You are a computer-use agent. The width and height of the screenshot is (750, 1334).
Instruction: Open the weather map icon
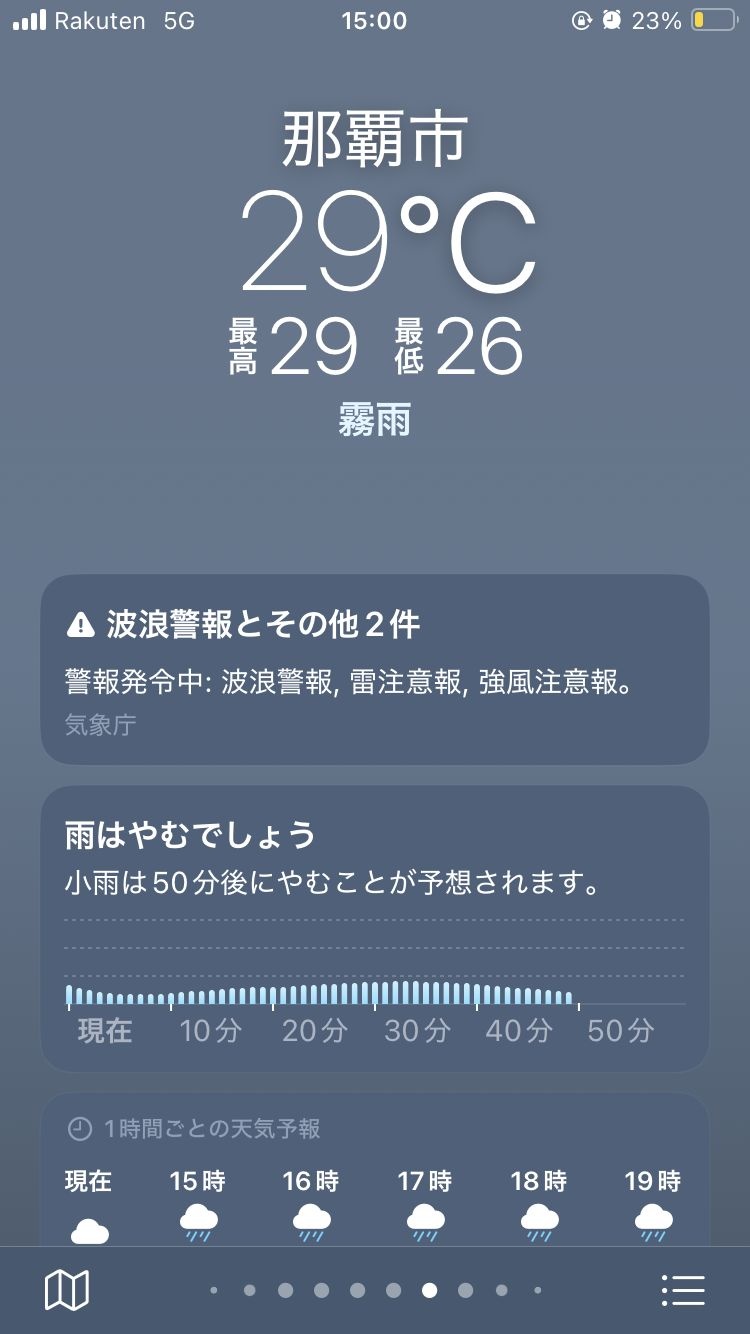tap(67, 1290)
